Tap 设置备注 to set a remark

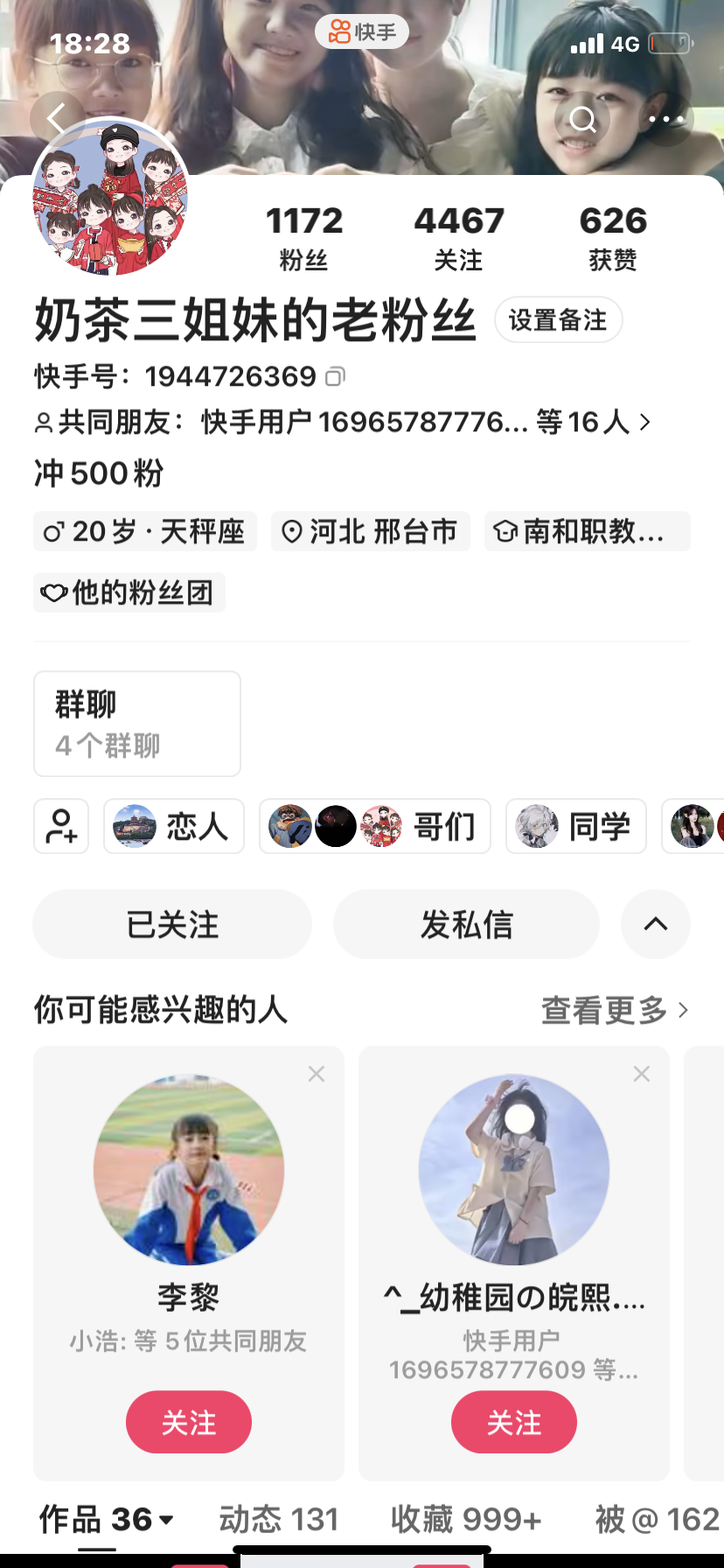(558, 320)
